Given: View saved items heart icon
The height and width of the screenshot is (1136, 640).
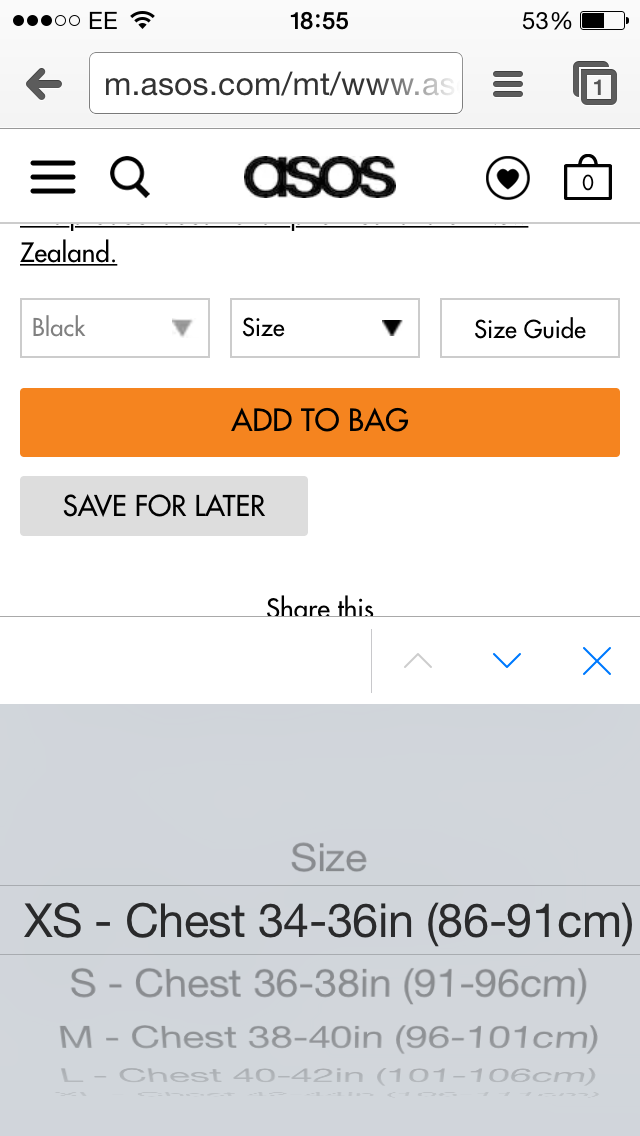Looking at the screenshot, I should pyautogui.click(x=507, y=178).
